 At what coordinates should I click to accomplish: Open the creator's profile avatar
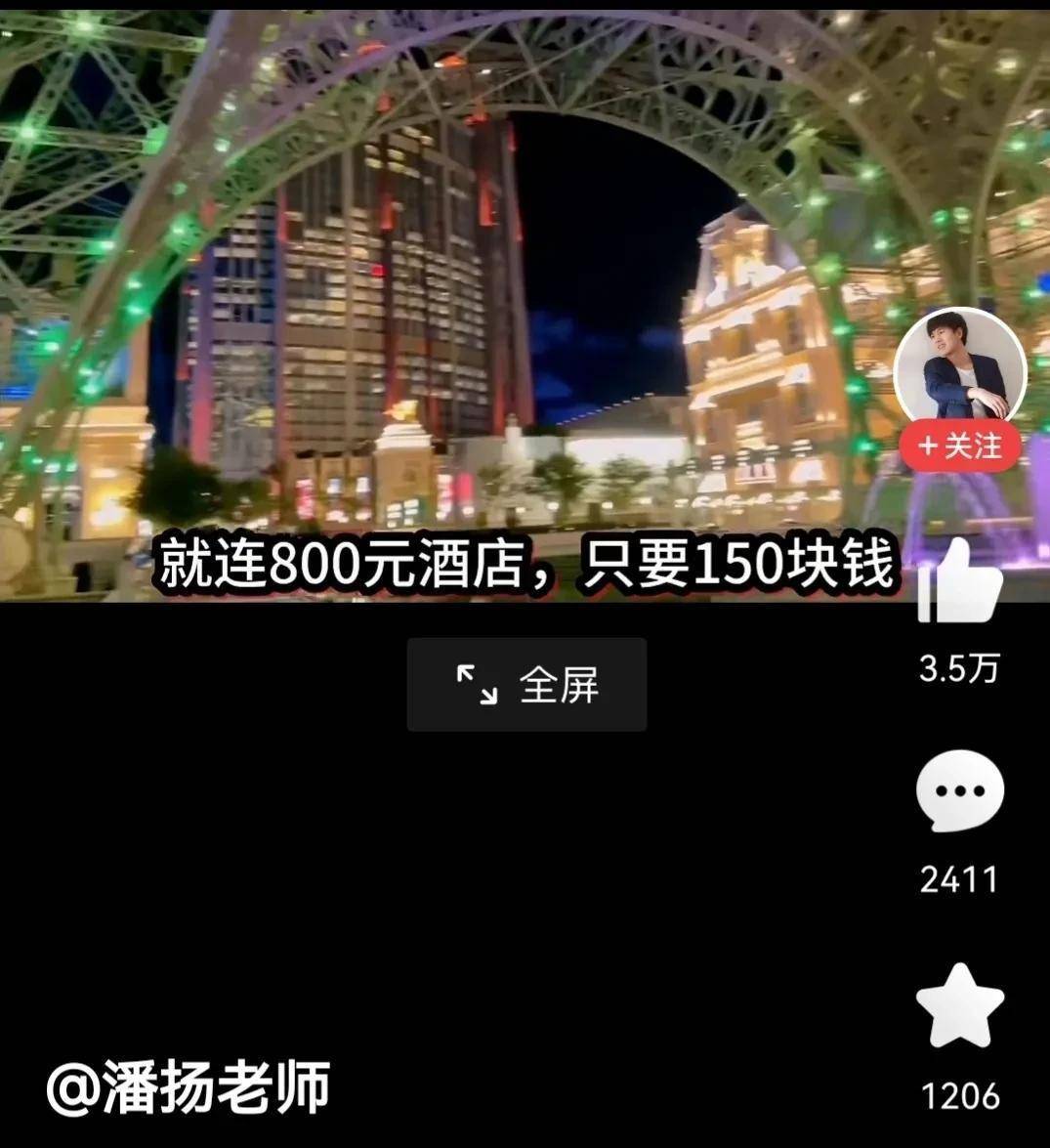tap(959, 370)
